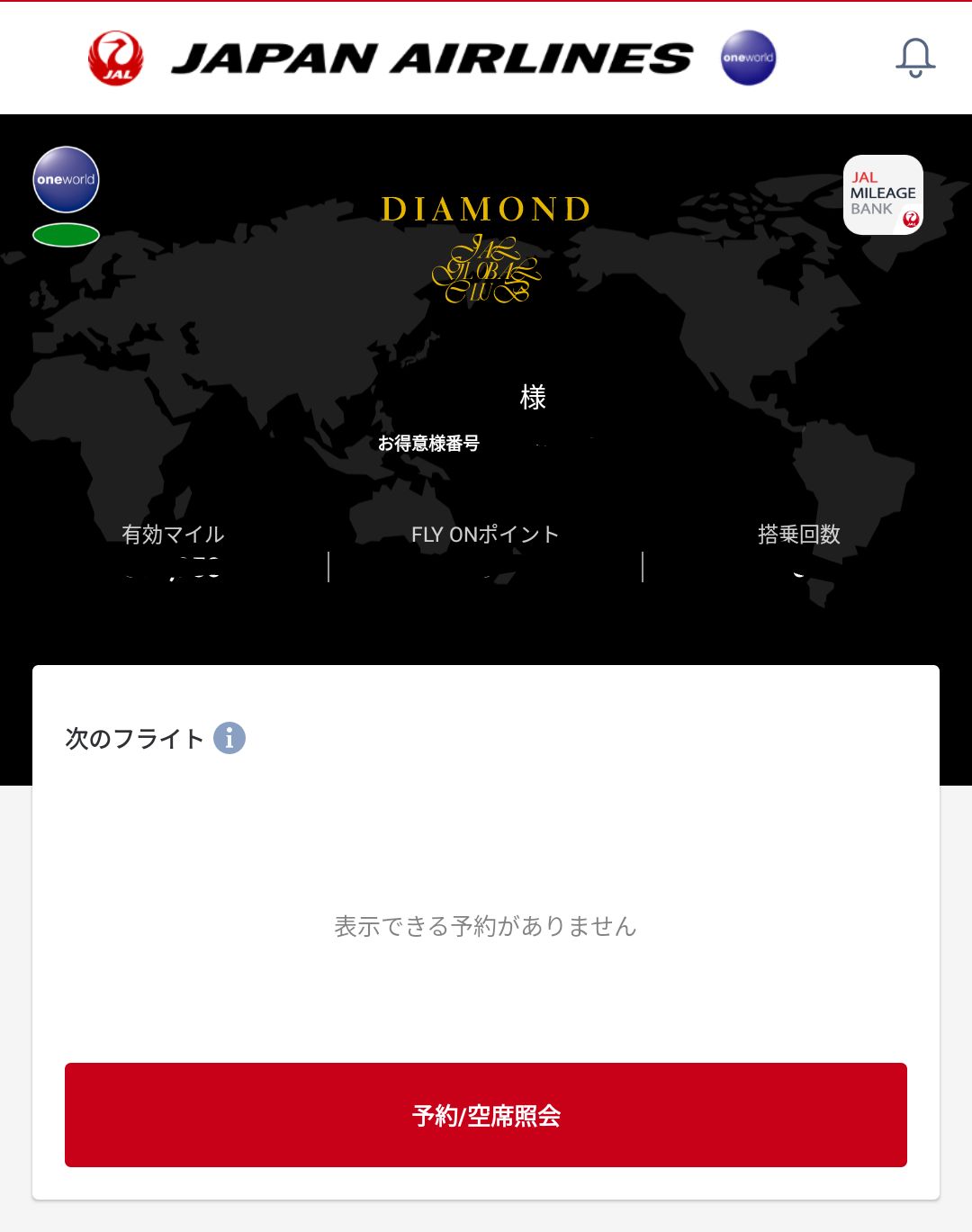This screenshot has width=972, height=1232.
Task: Tap the 予約/空席照会 button
Action: 486,1115
